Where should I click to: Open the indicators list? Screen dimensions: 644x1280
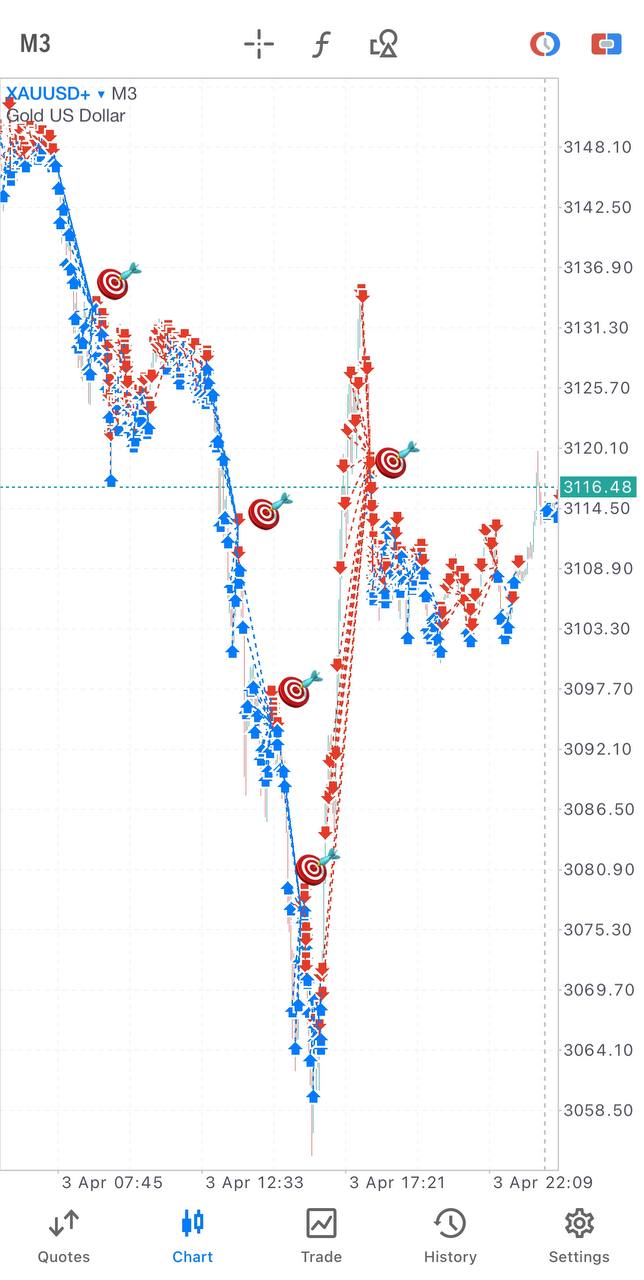(321, 44)
